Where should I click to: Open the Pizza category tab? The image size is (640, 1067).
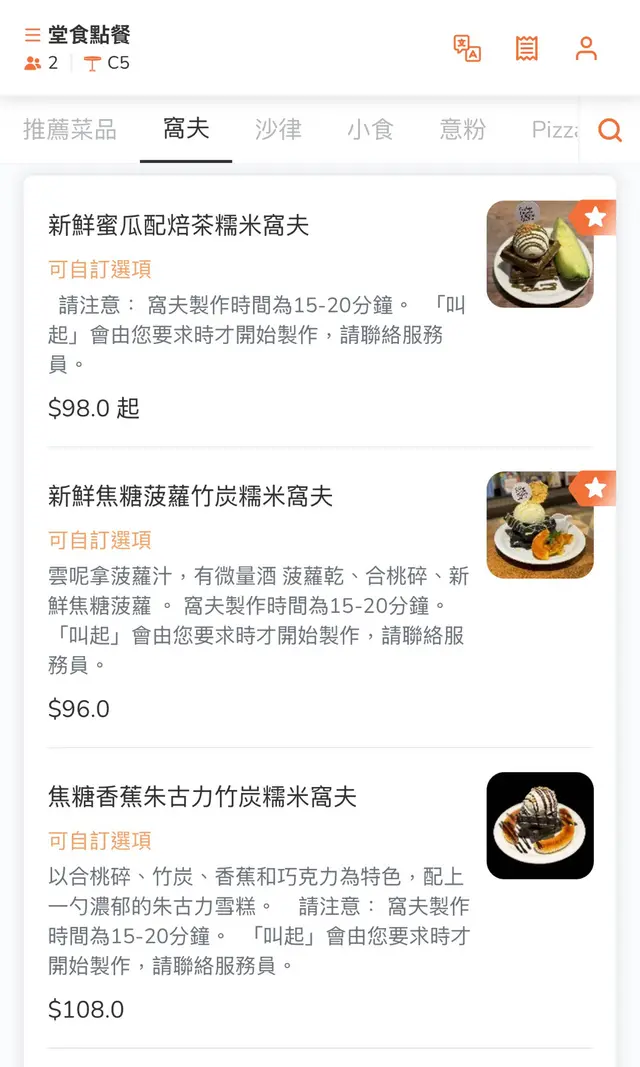[x=553, y=129]
